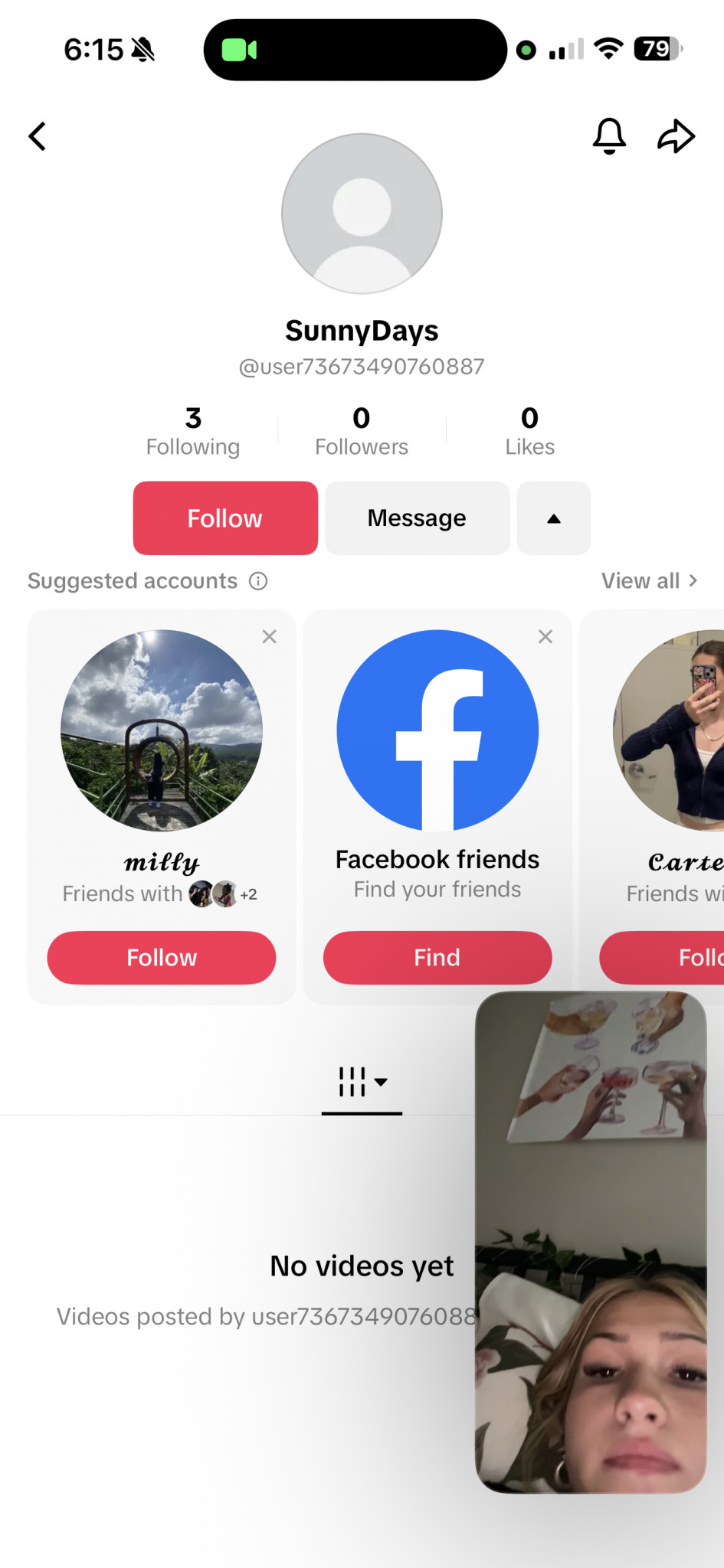Screen dimensions: 724x1568
Task: View the 3 Following list
Action: point(193,432)
